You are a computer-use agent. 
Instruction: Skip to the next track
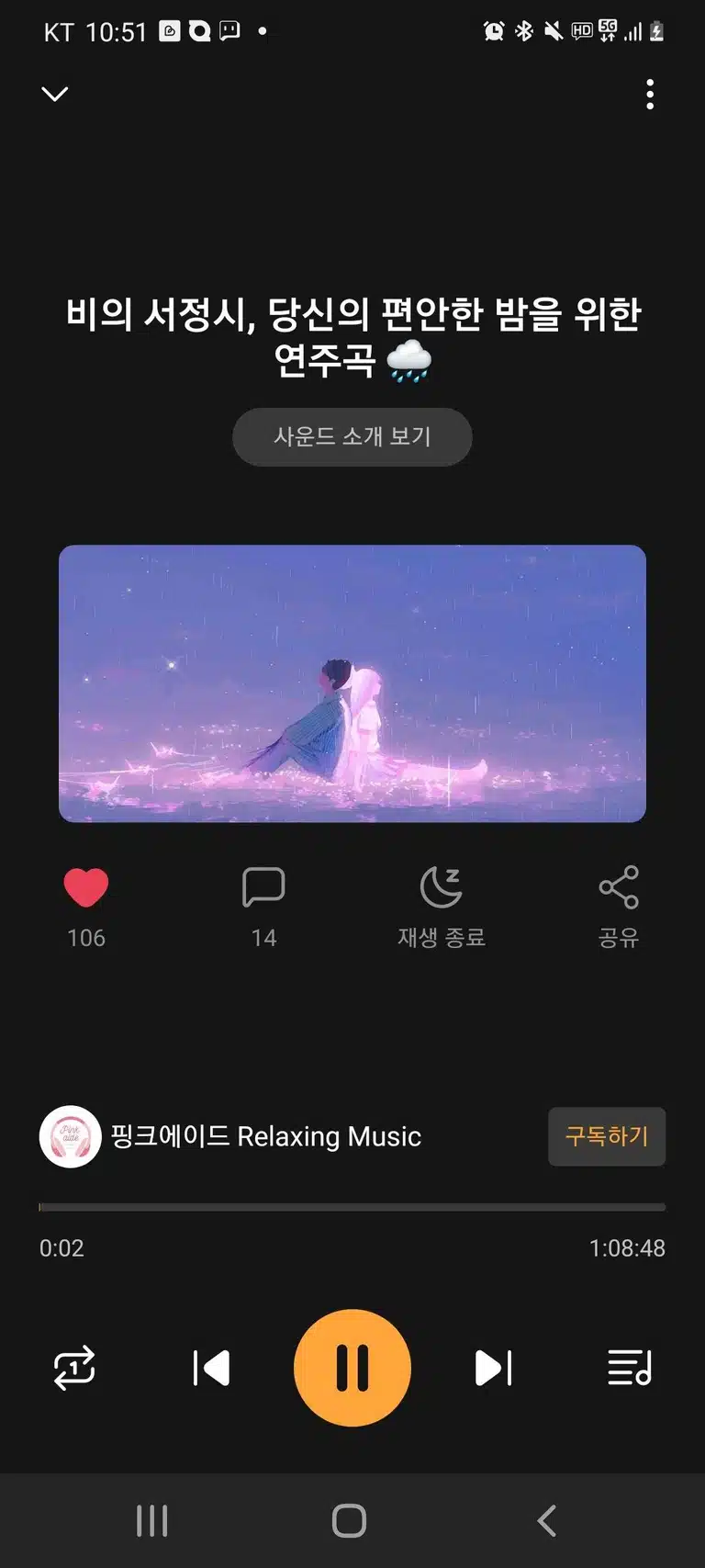tap(493, 1368)
